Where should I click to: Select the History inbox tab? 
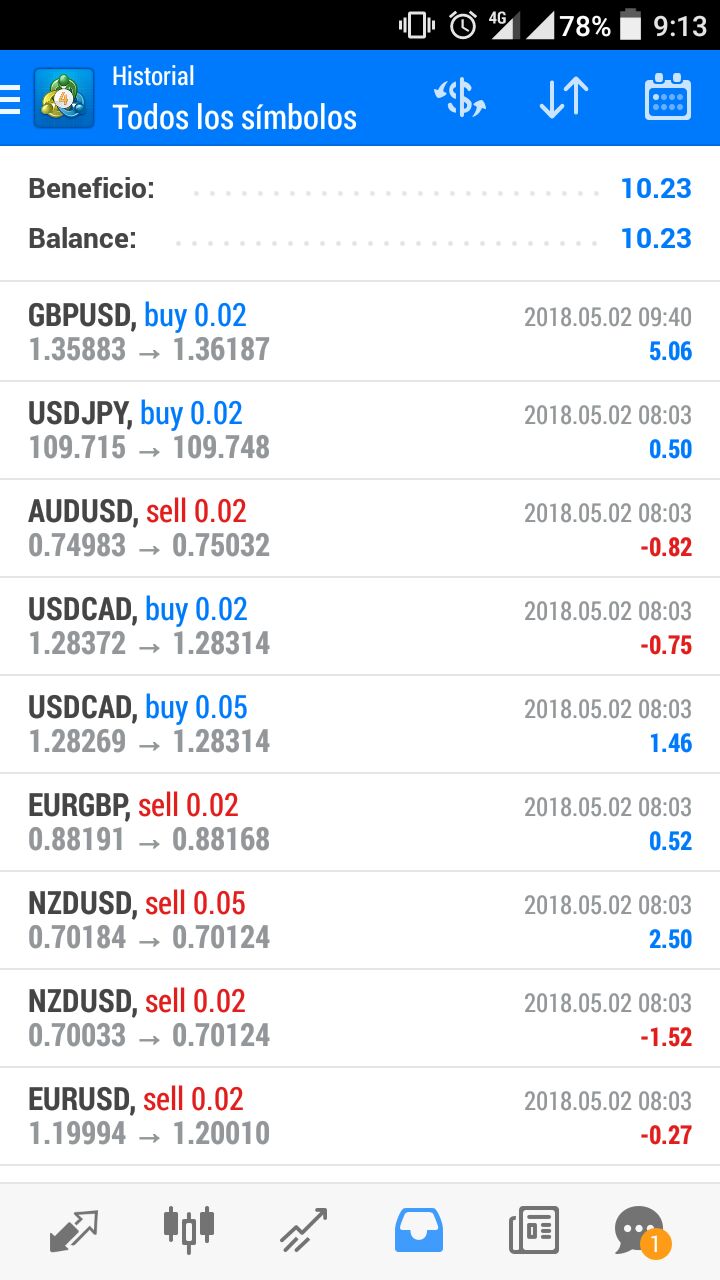419,1231
